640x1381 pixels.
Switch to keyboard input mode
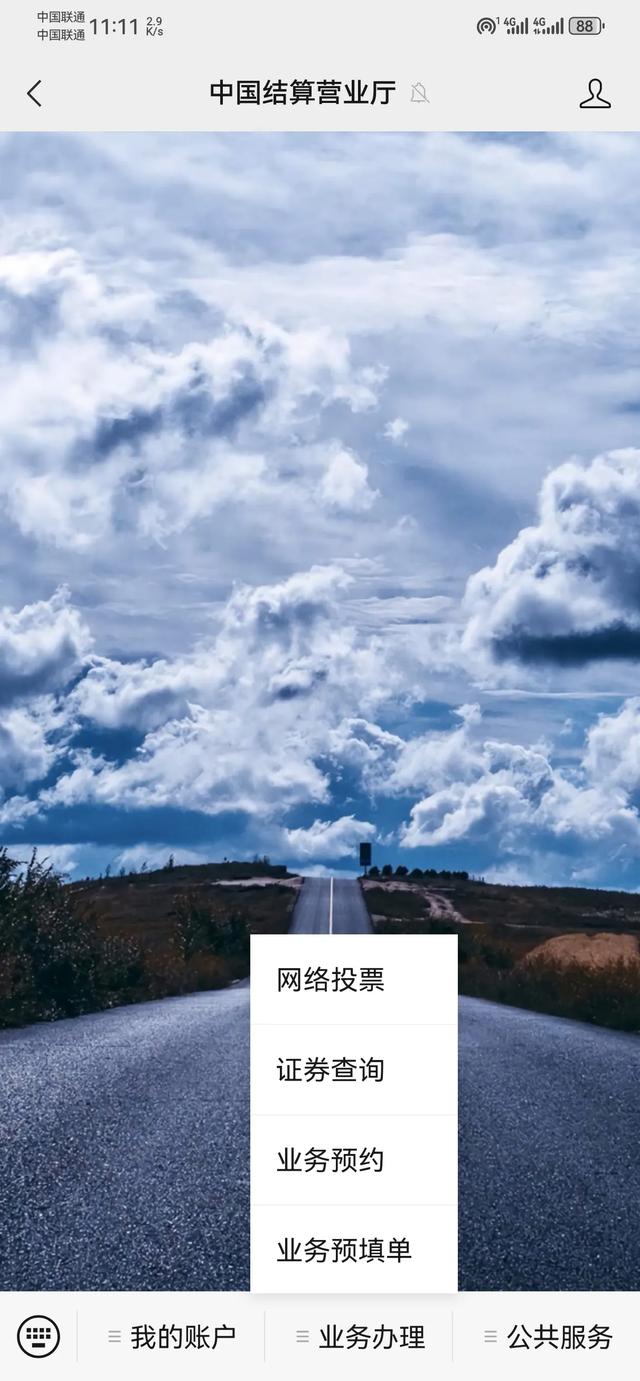[x=38, y=1336]
